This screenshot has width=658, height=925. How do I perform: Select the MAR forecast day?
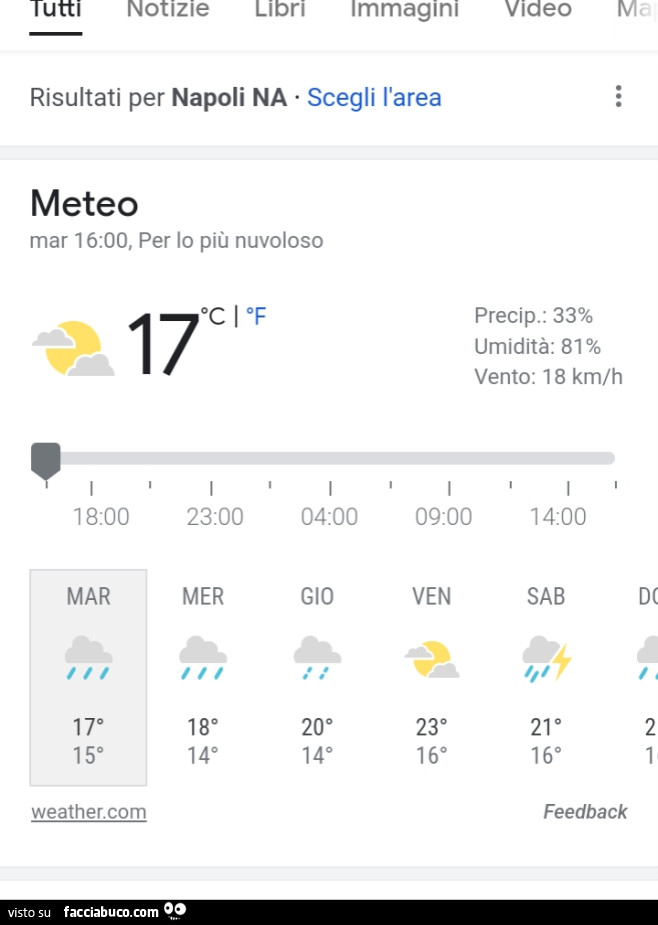88,677
